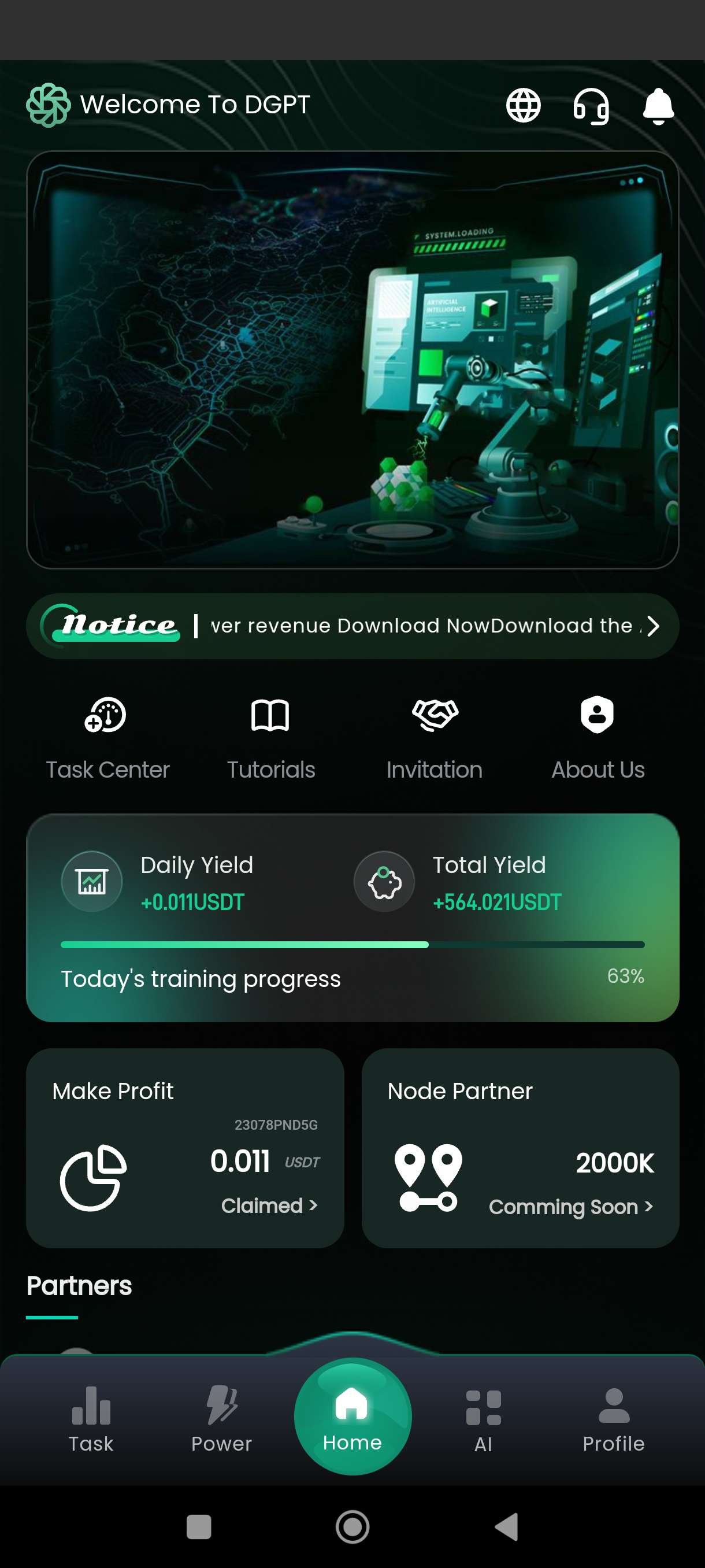The image size is (705, 1568).
Task: Select the Home tab
Action: (x=352, y=1417)
